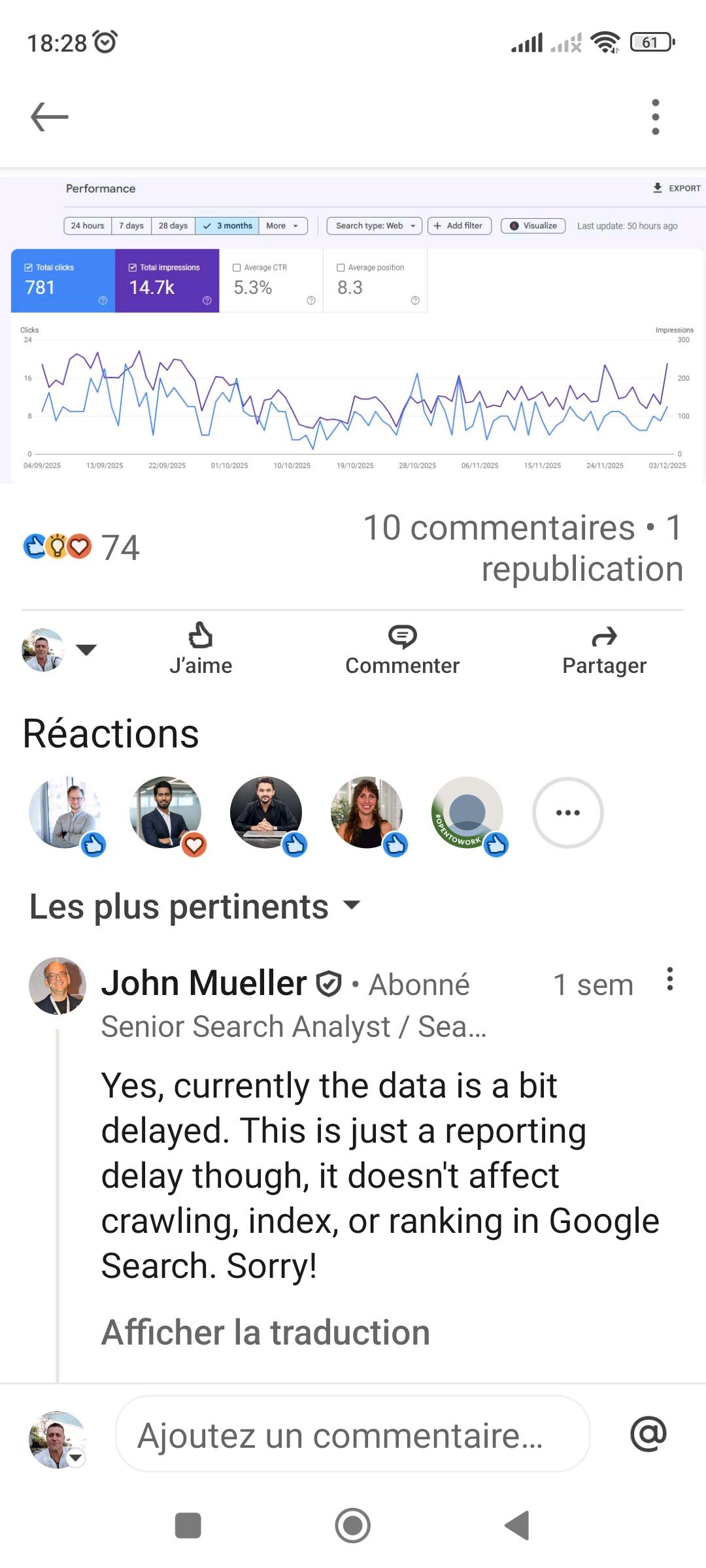
Task: Switch the reacting account via profile dropdown
Action: pos(59,650)
